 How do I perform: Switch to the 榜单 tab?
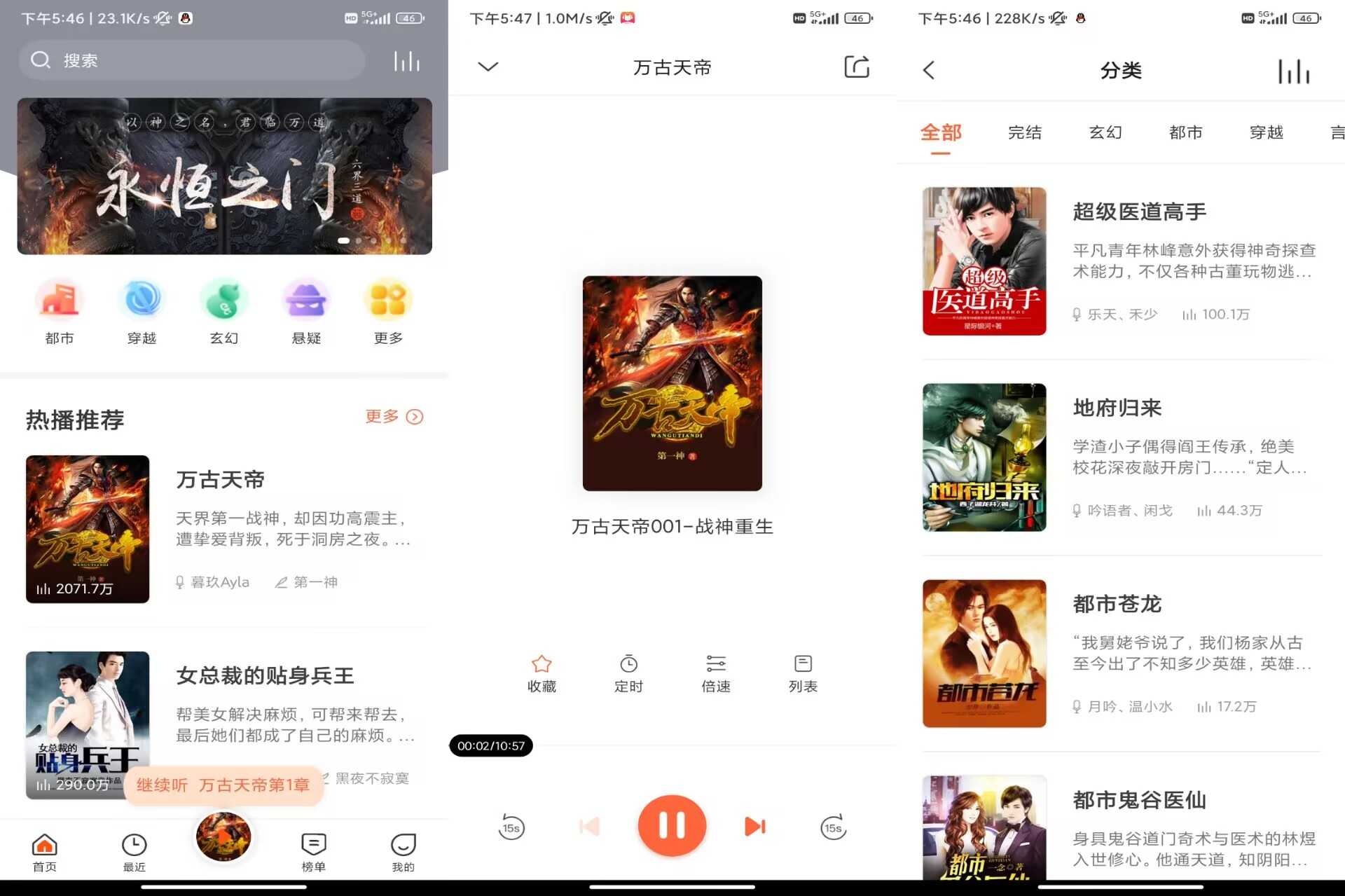tap(313, 851)
